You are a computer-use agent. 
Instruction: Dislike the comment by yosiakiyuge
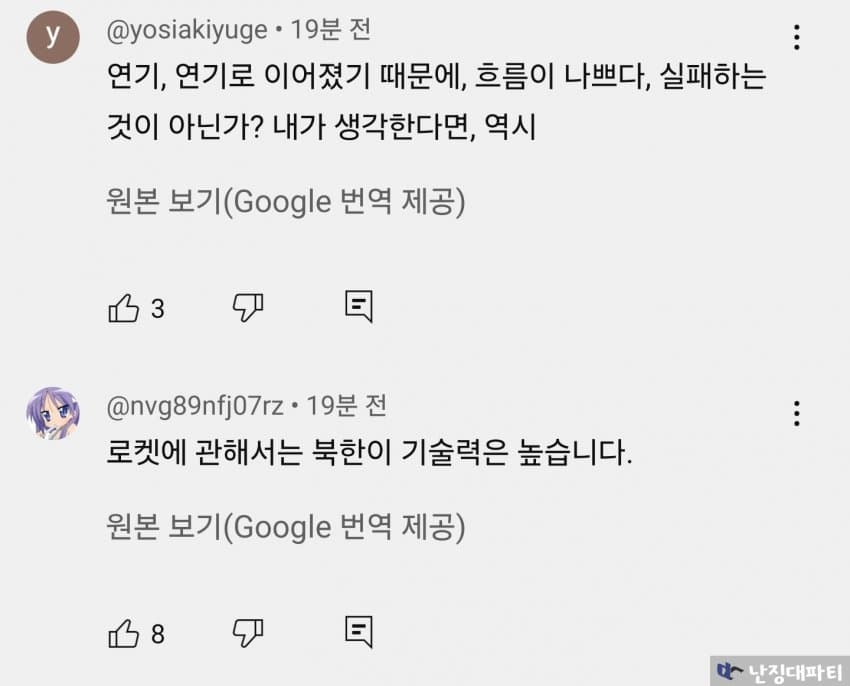coord(248,308)
